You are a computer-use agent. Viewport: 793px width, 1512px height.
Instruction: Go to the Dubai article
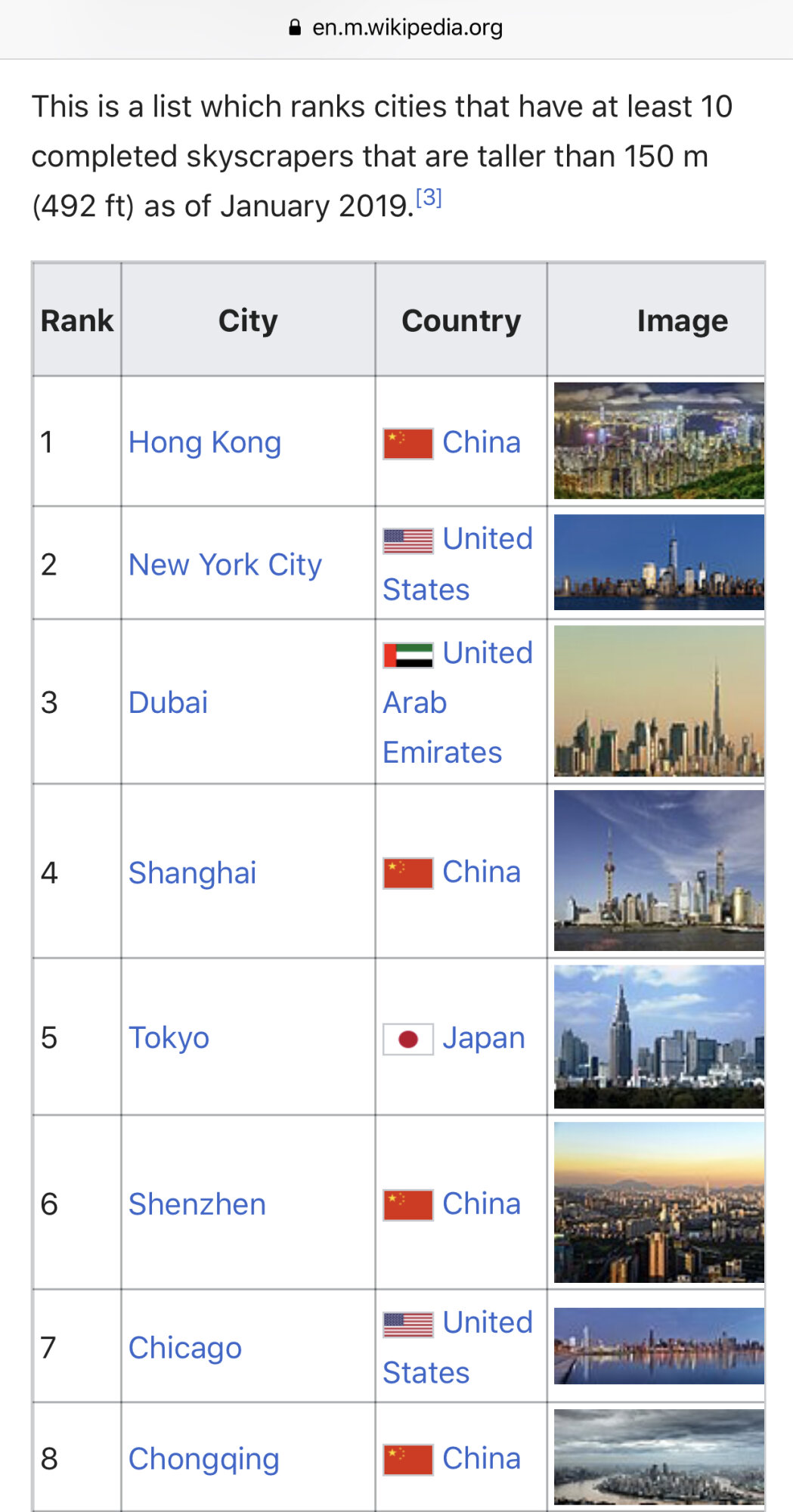tap(168, 702)
